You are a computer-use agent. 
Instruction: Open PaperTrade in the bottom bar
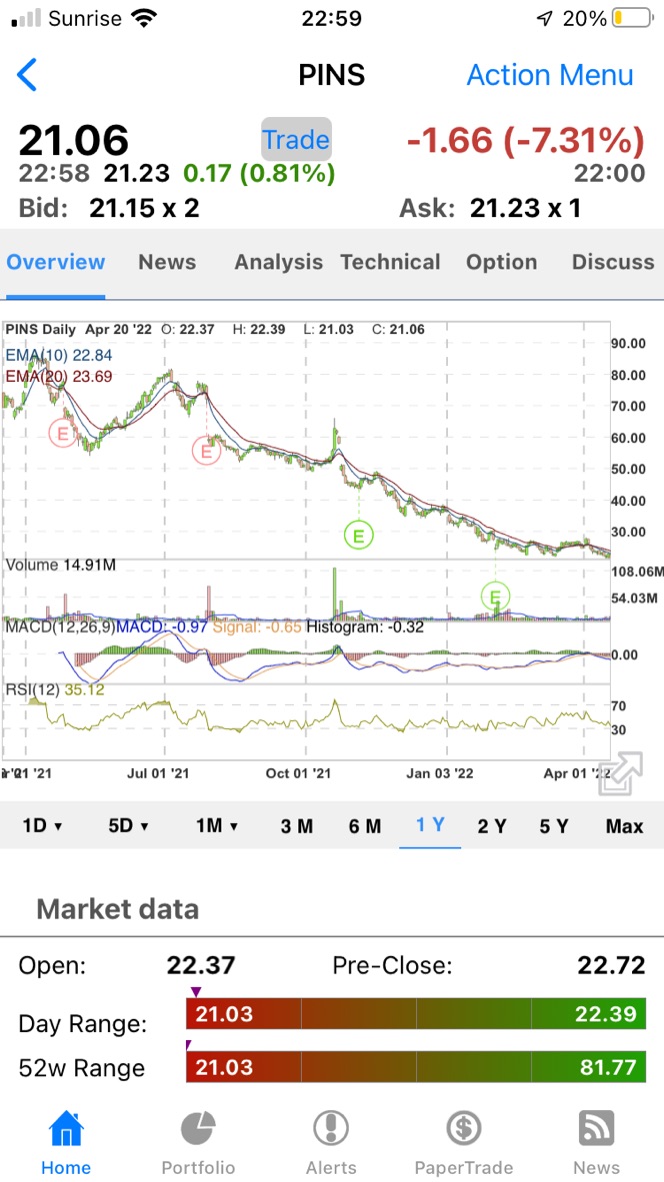pyautogui.click(x=464, y=1143)
